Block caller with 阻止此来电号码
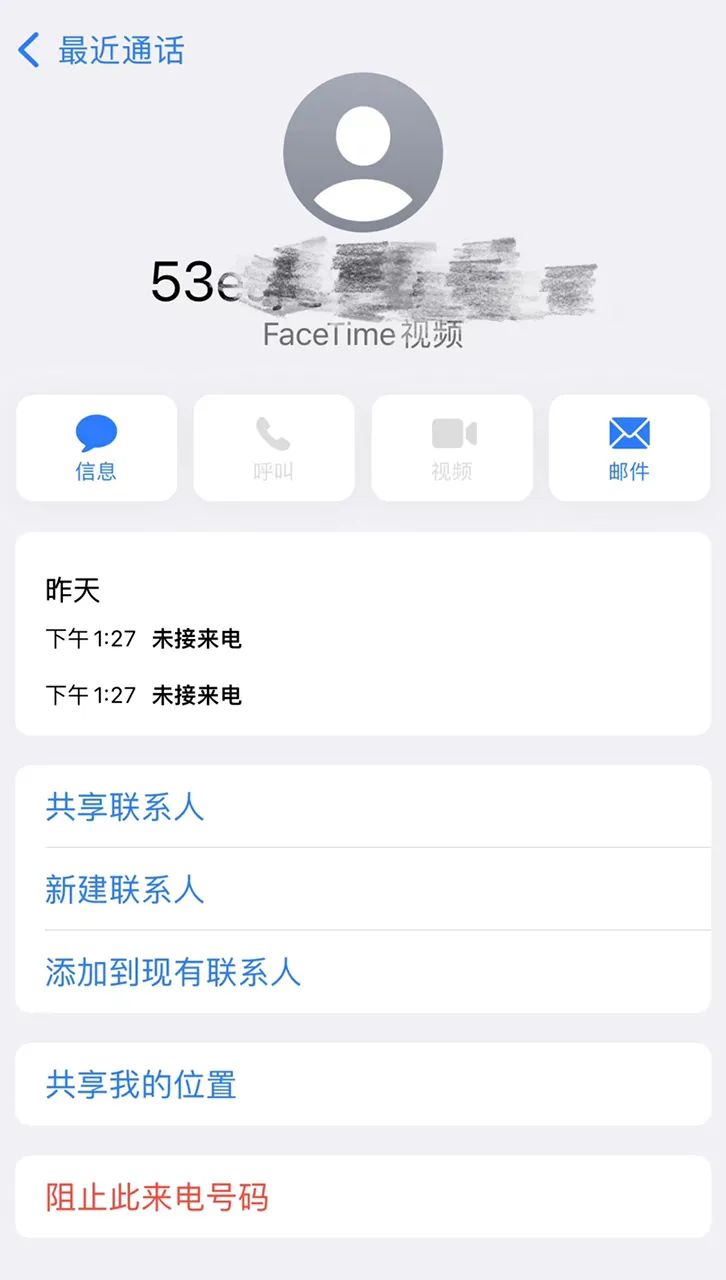726x1280 pixels. point(157,1197)
